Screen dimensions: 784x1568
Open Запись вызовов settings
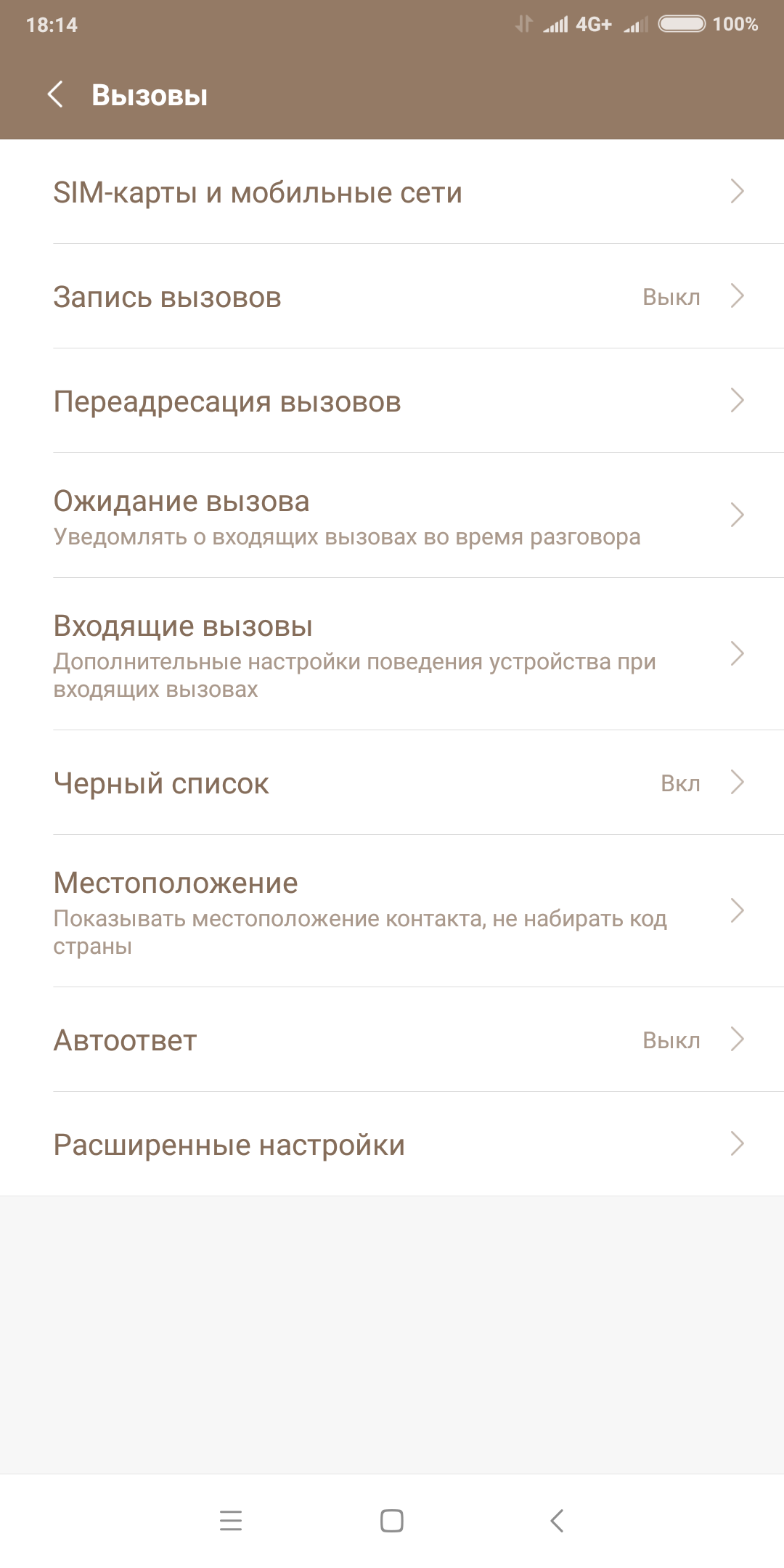point(392,297)
